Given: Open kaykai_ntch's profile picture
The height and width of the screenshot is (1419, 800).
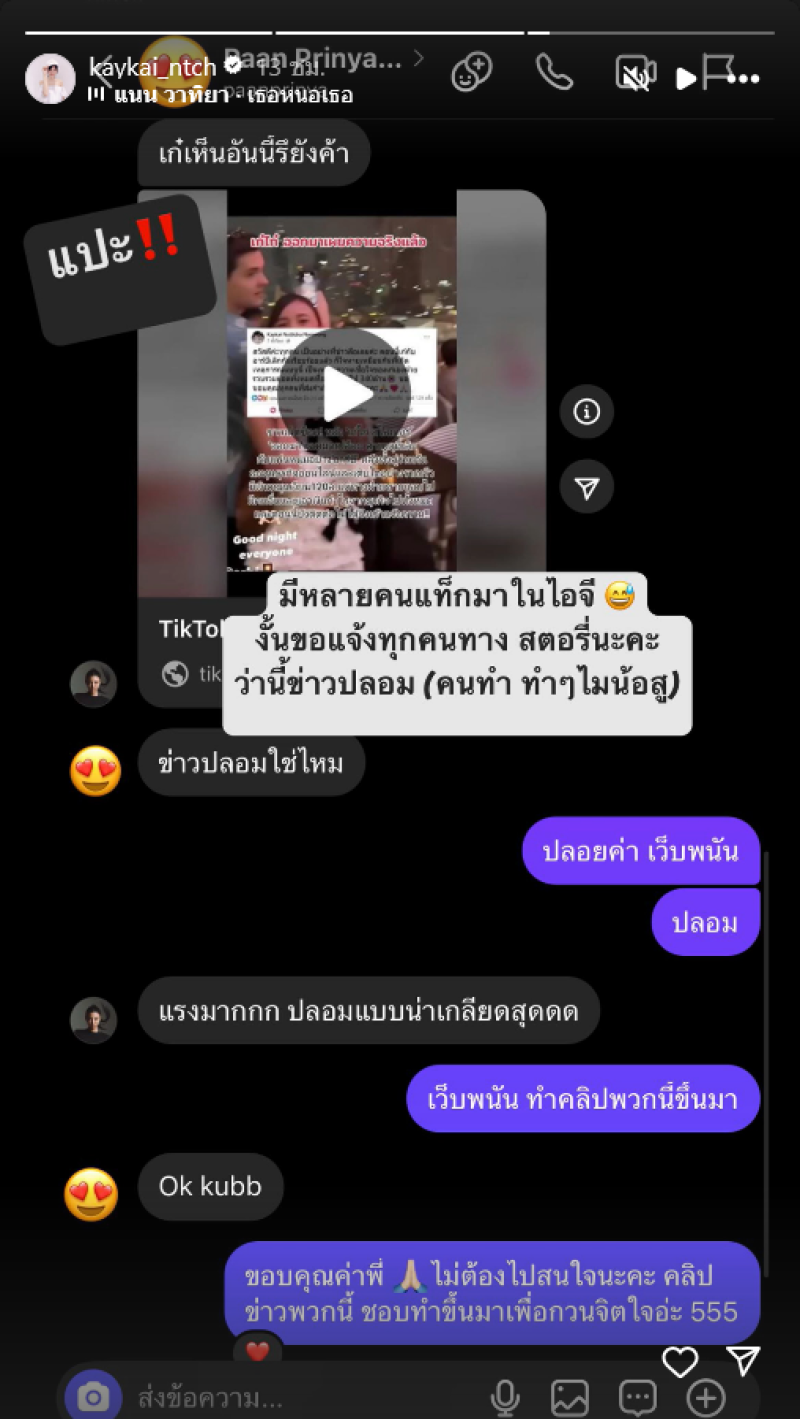Looking at the screenshot, I should pyautogui.click(x=50, y=79).
